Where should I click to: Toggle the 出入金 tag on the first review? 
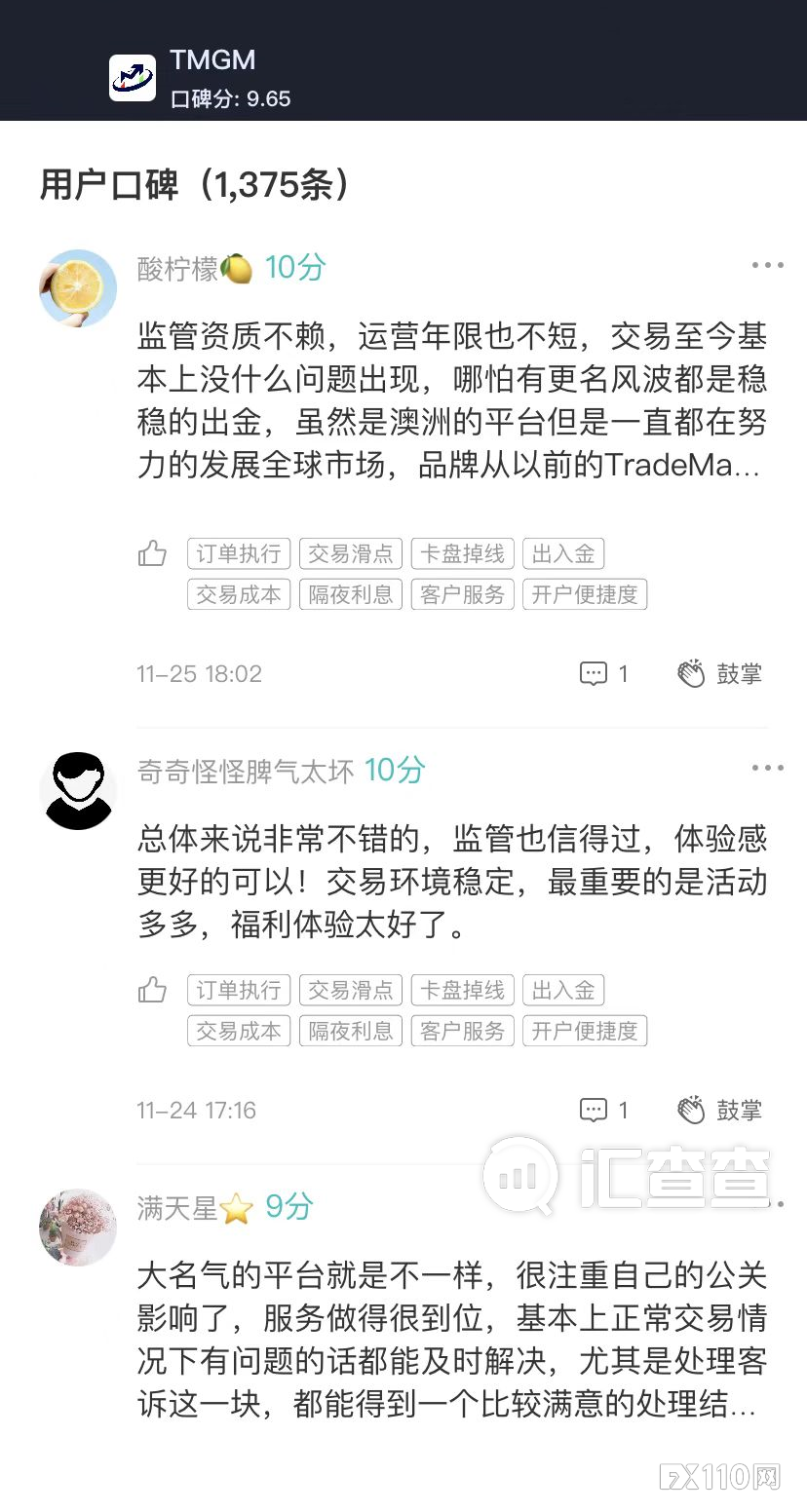563,552
